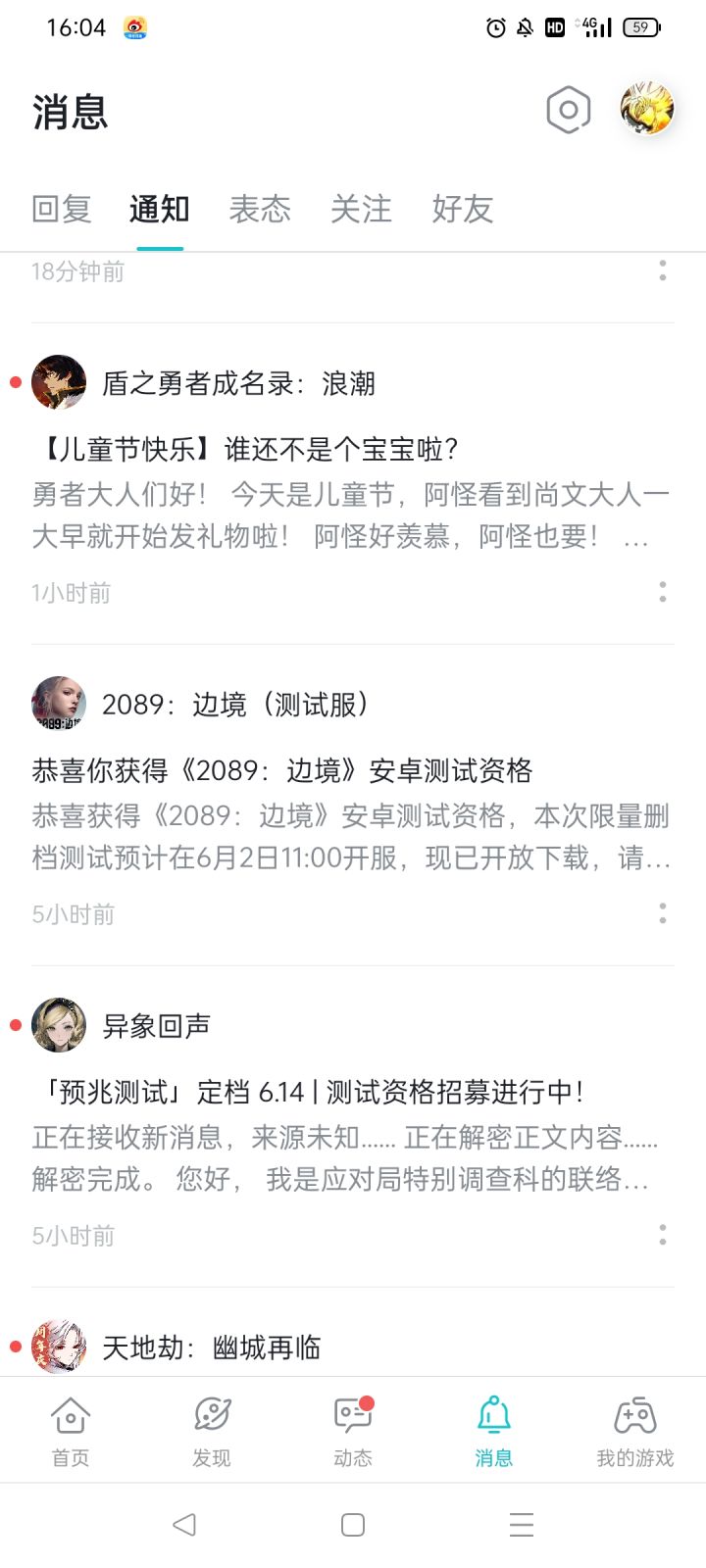Open more options for the 儿童节快乐 notification
The image size is (706, 1568).
663,591
